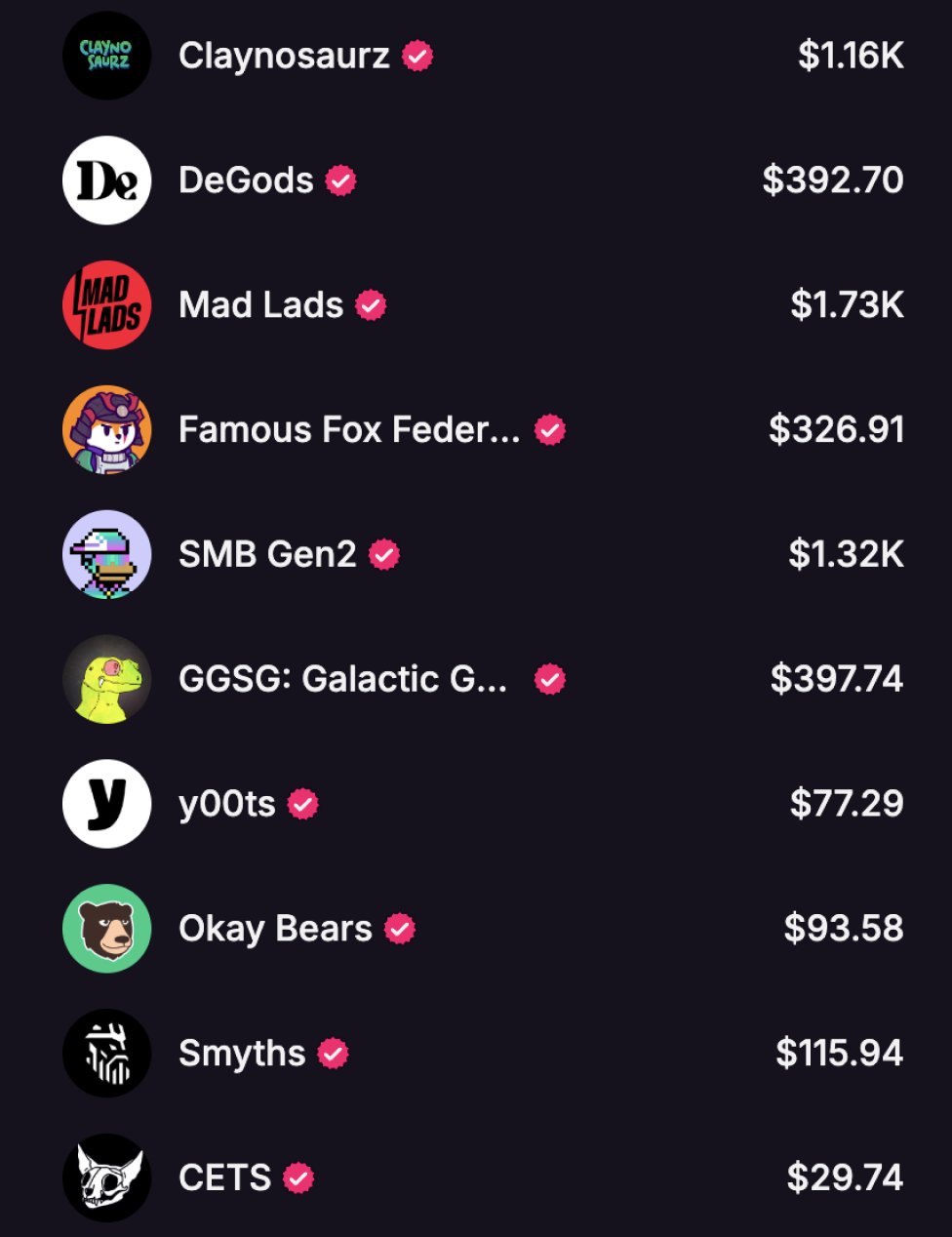
Task: Open the CETS collection
Action: coord(224,1178)
